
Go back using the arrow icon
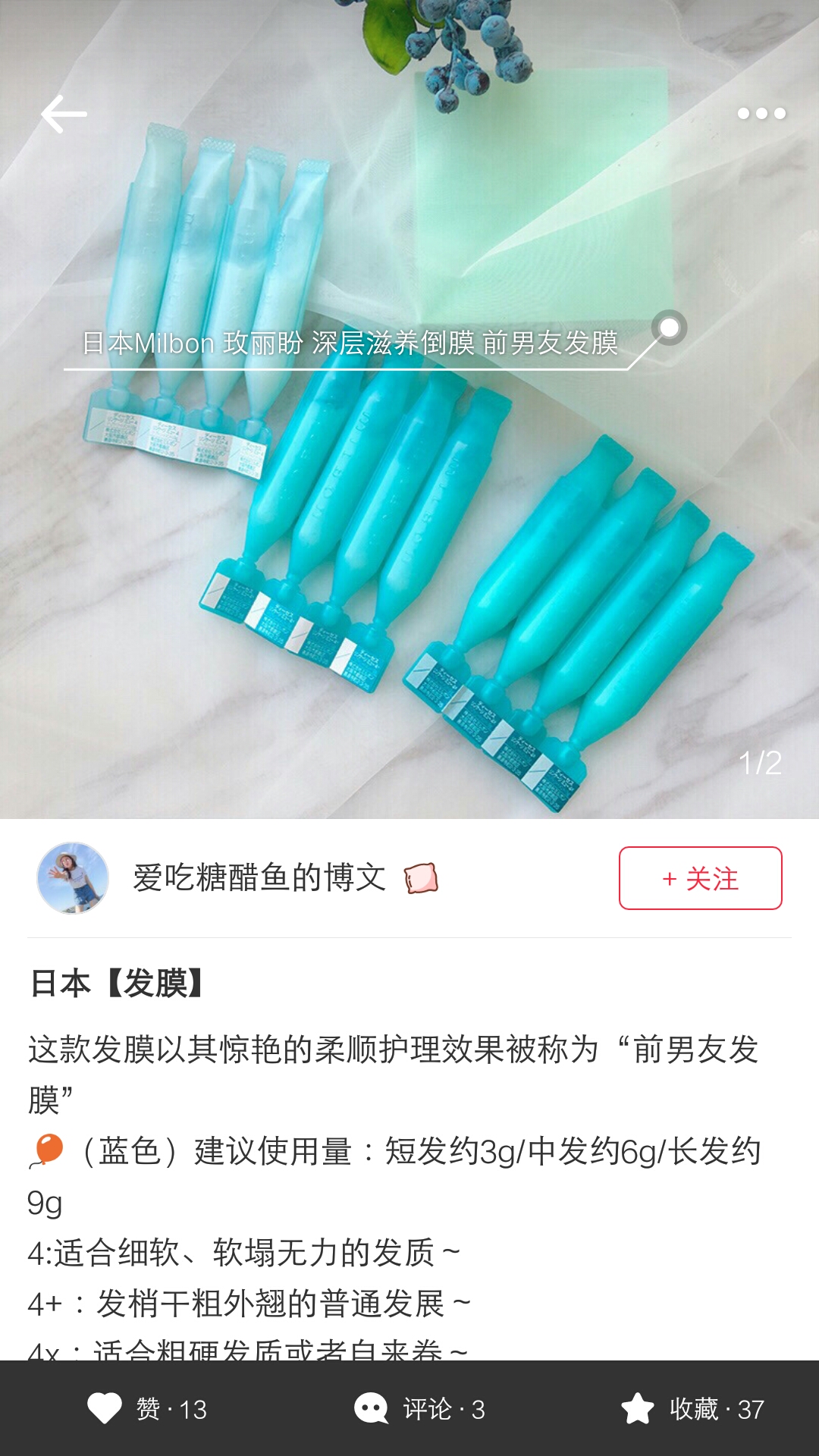pos(64,115)
